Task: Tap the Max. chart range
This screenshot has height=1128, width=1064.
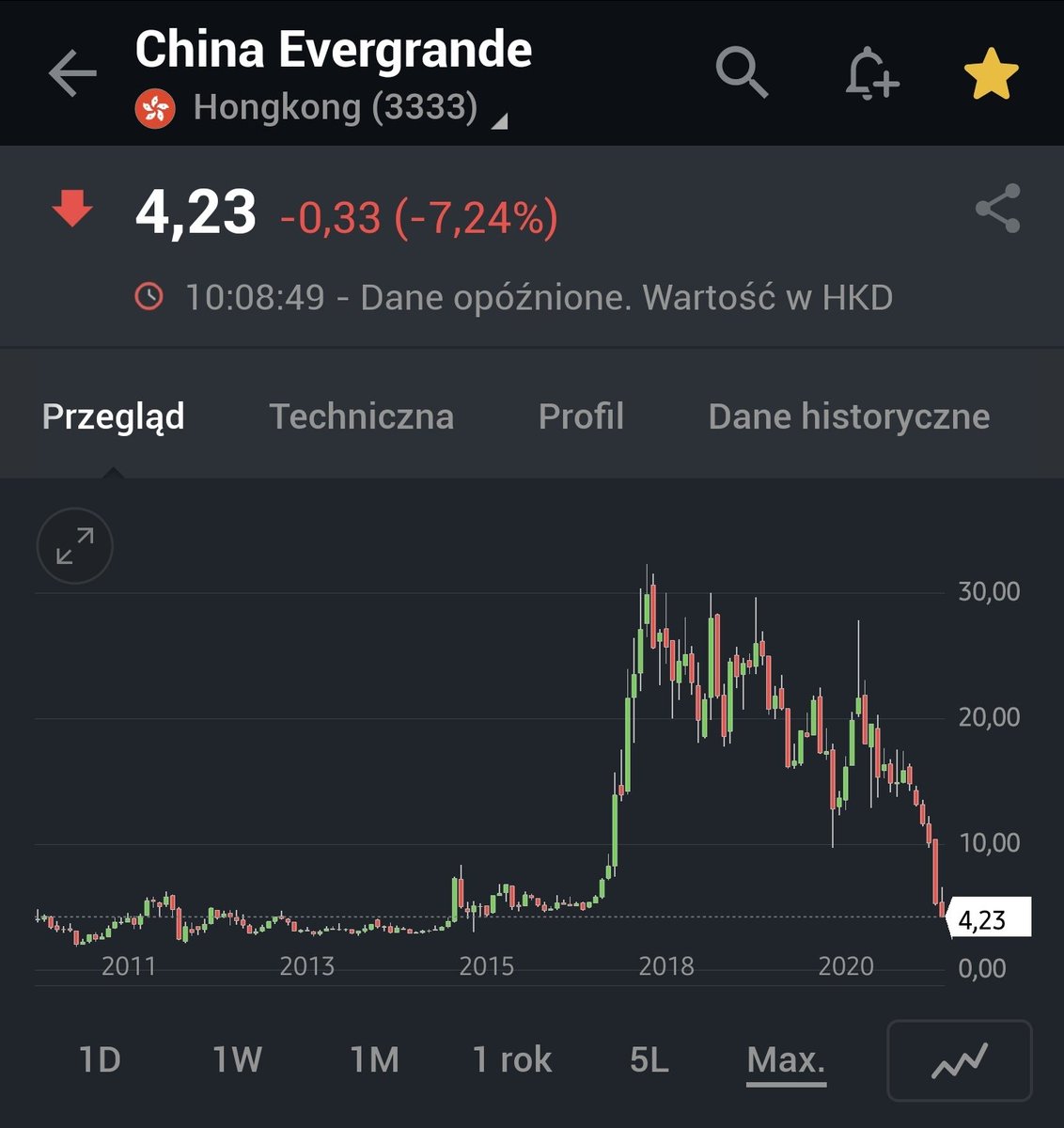Action: point(786,1060)
